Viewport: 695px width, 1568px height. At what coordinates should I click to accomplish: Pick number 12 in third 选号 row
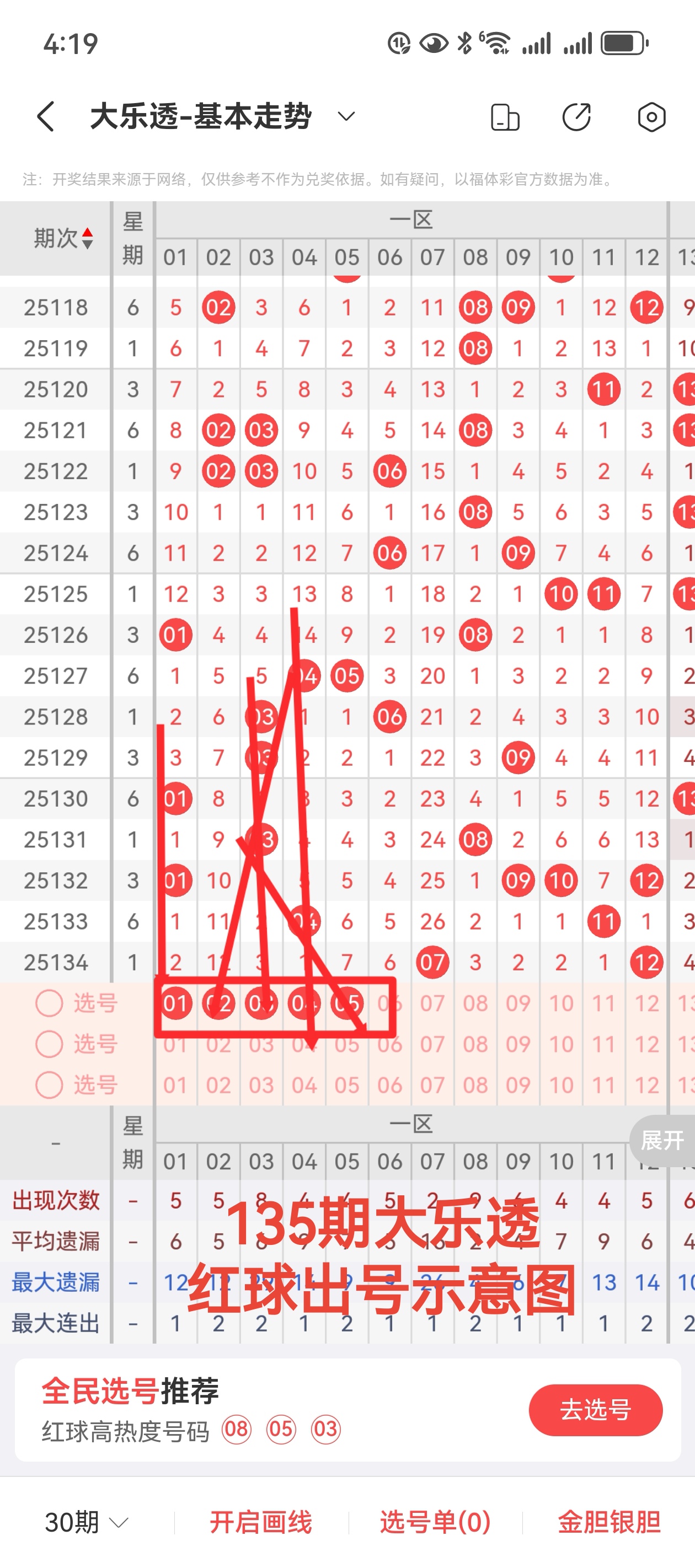(646, 1084)
